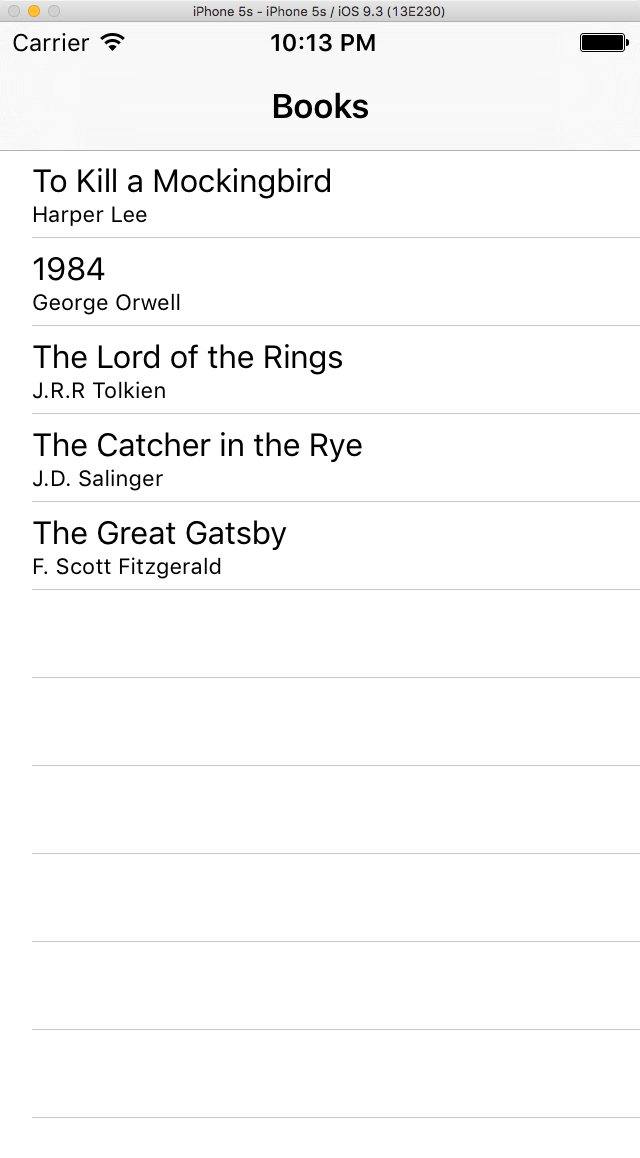This screenshot has width=640, height=1158.
Task: Open the To Kill a Mockingbird row
Action: 320,195
